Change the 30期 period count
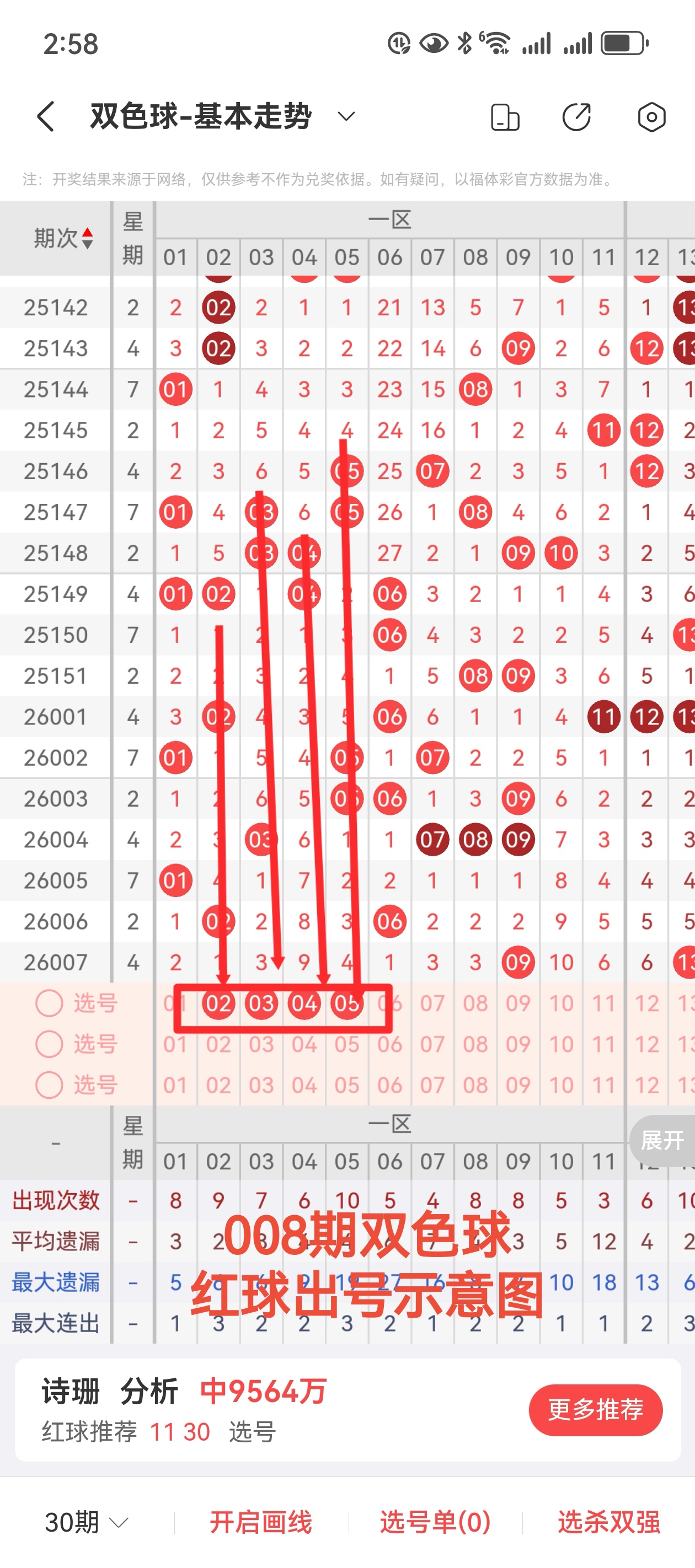695x1568 pixels. pyautogui.click(x=87, y=1522)
